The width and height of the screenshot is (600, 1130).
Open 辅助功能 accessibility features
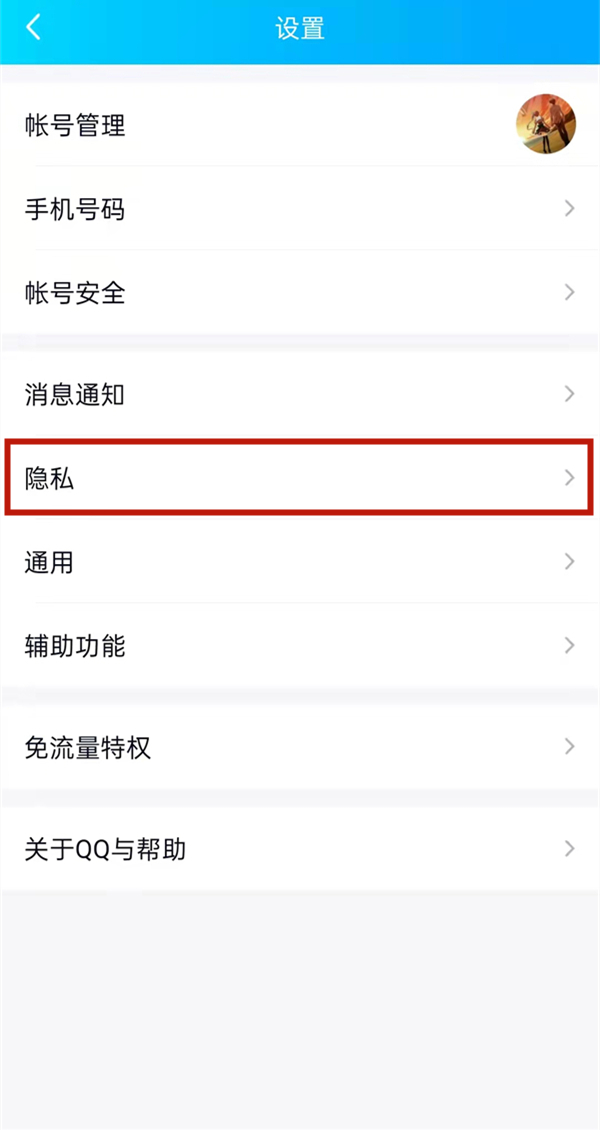300,646
